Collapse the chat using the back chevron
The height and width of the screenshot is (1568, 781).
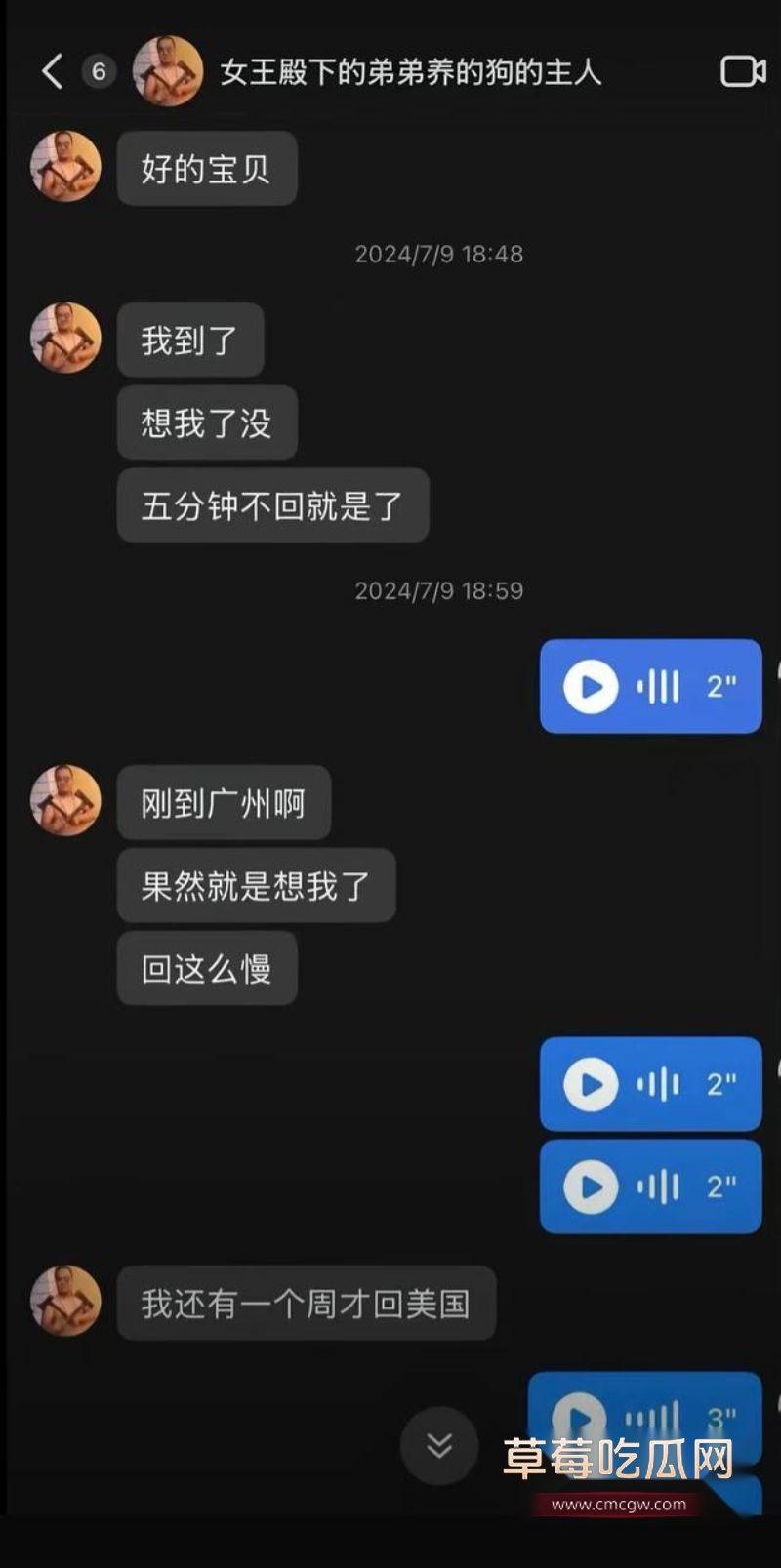pos(51,70)
